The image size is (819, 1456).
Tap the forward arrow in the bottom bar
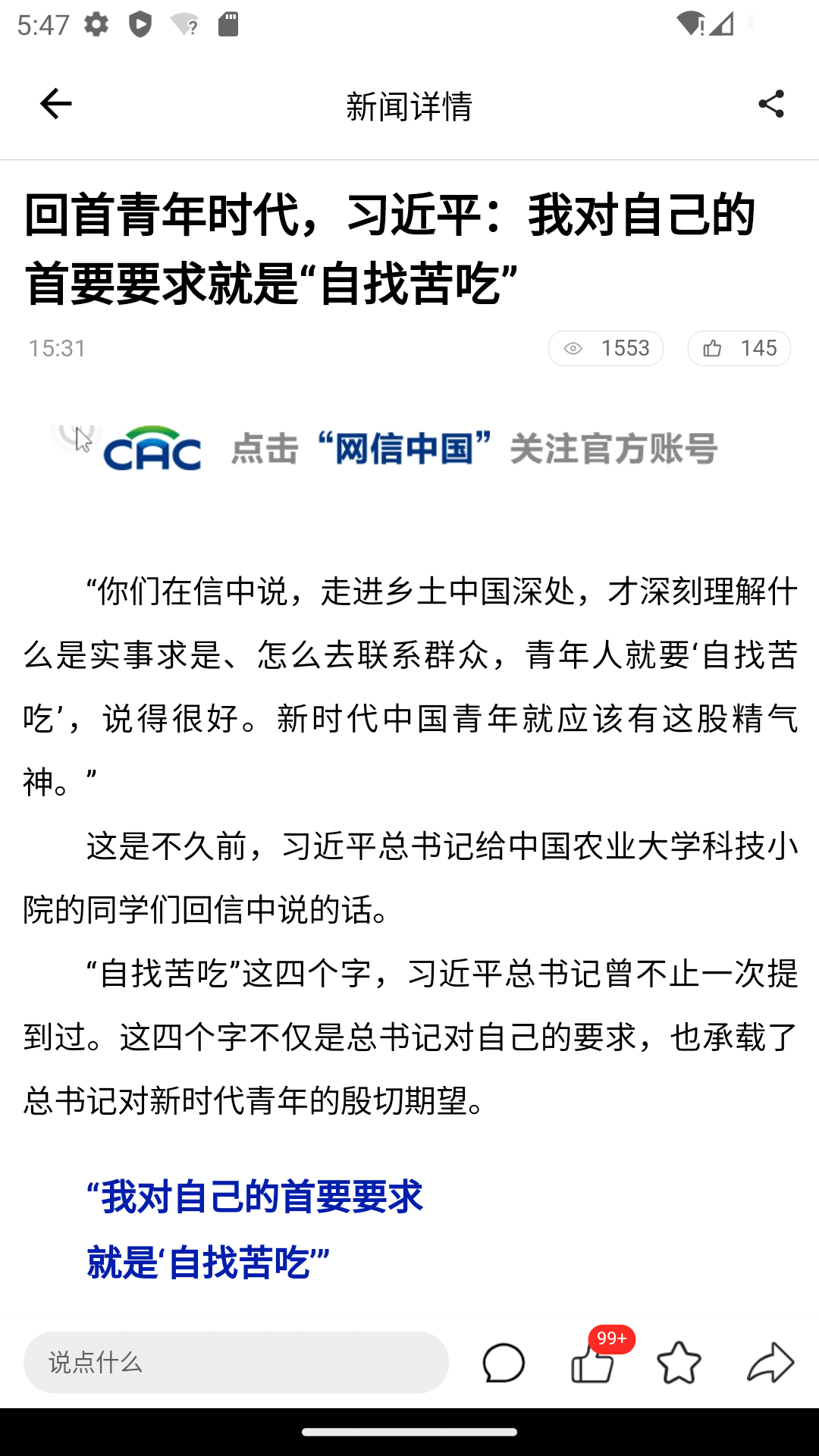point(770,1363)
